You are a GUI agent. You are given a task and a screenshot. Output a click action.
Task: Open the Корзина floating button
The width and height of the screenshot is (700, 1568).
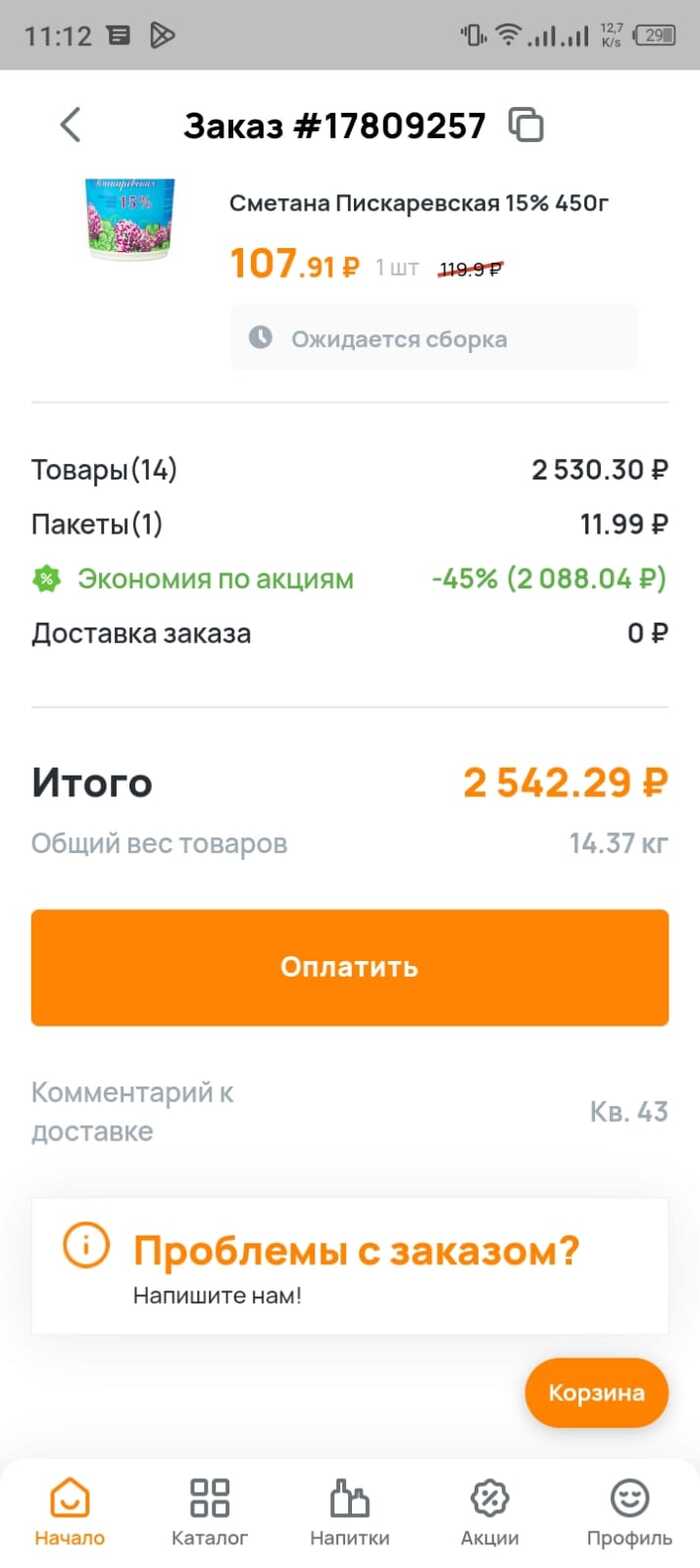click(x=596, y=1392)
